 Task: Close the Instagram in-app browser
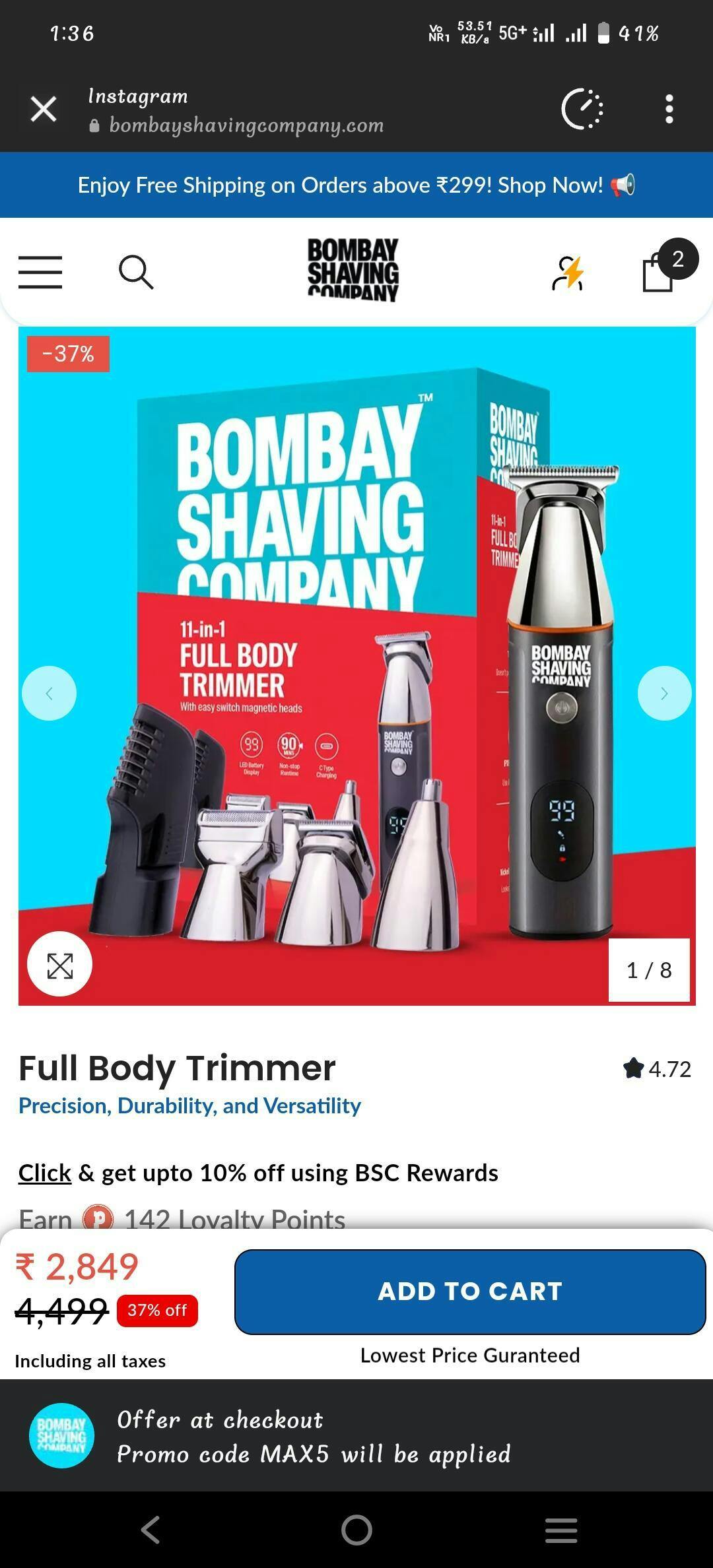click(44, 109)
